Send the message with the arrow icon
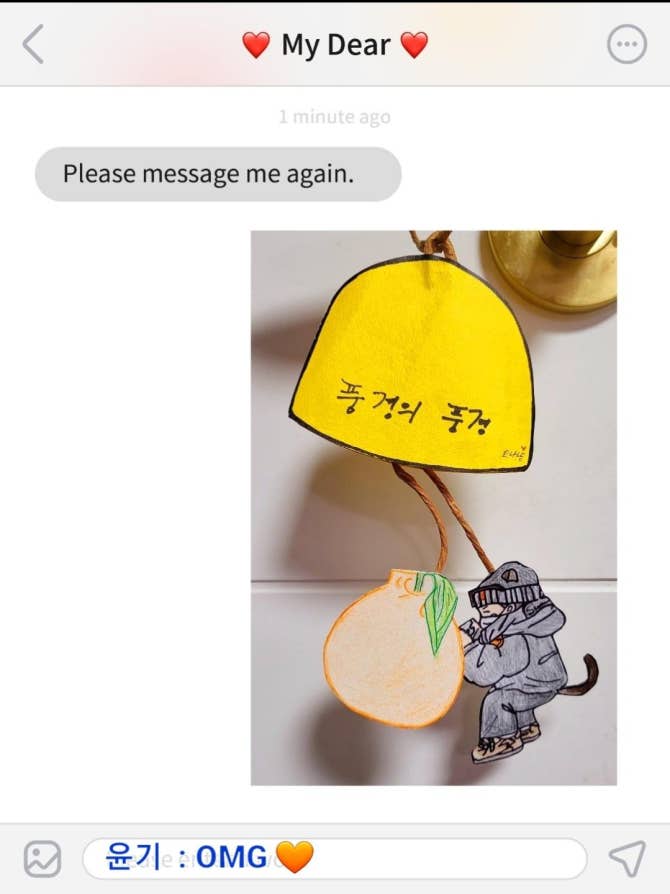 pyautogui.click(x=627, y=857)
